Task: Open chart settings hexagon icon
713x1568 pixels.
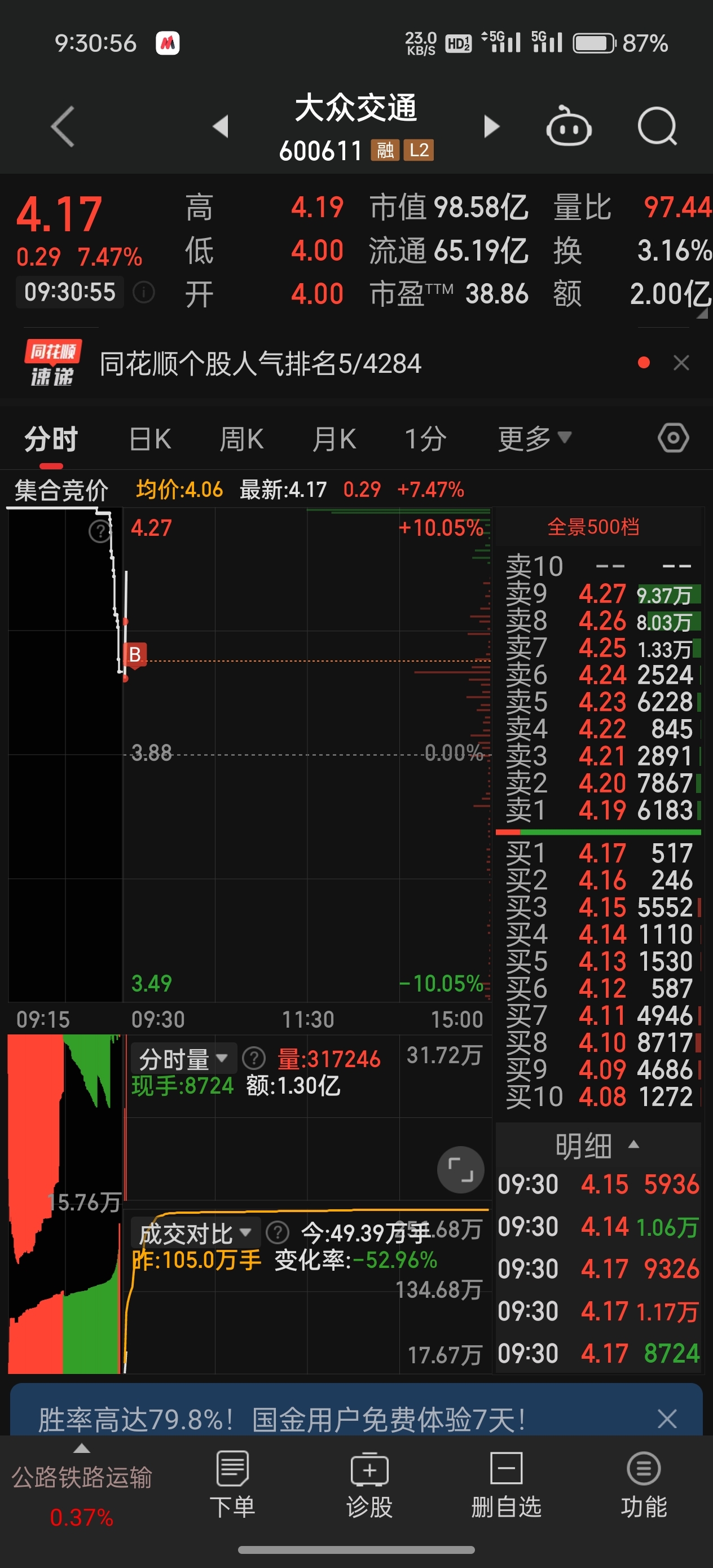Action: click(674, 438)
